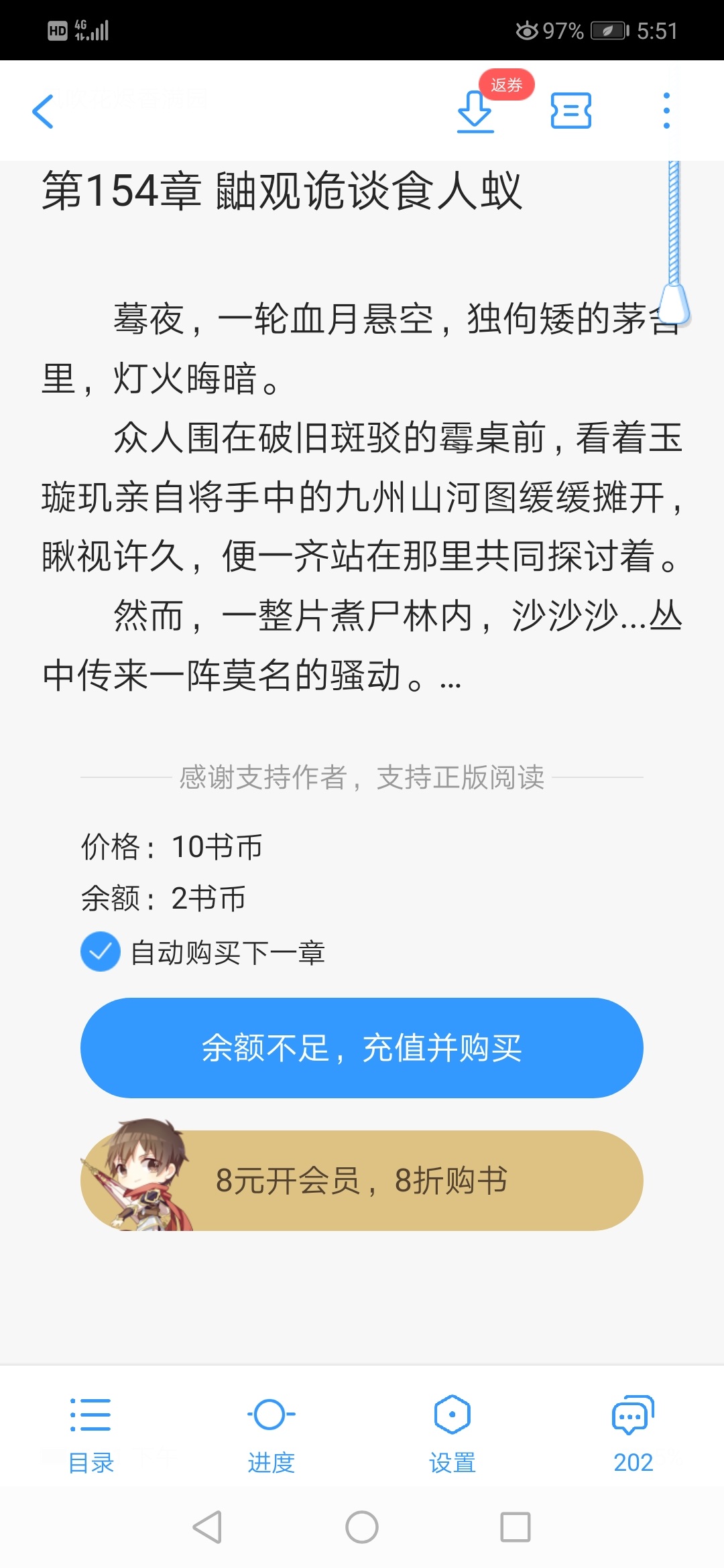Open the ticket coupon icon
The width and height of the screenshot is (724, 1568).
(570, 111)
